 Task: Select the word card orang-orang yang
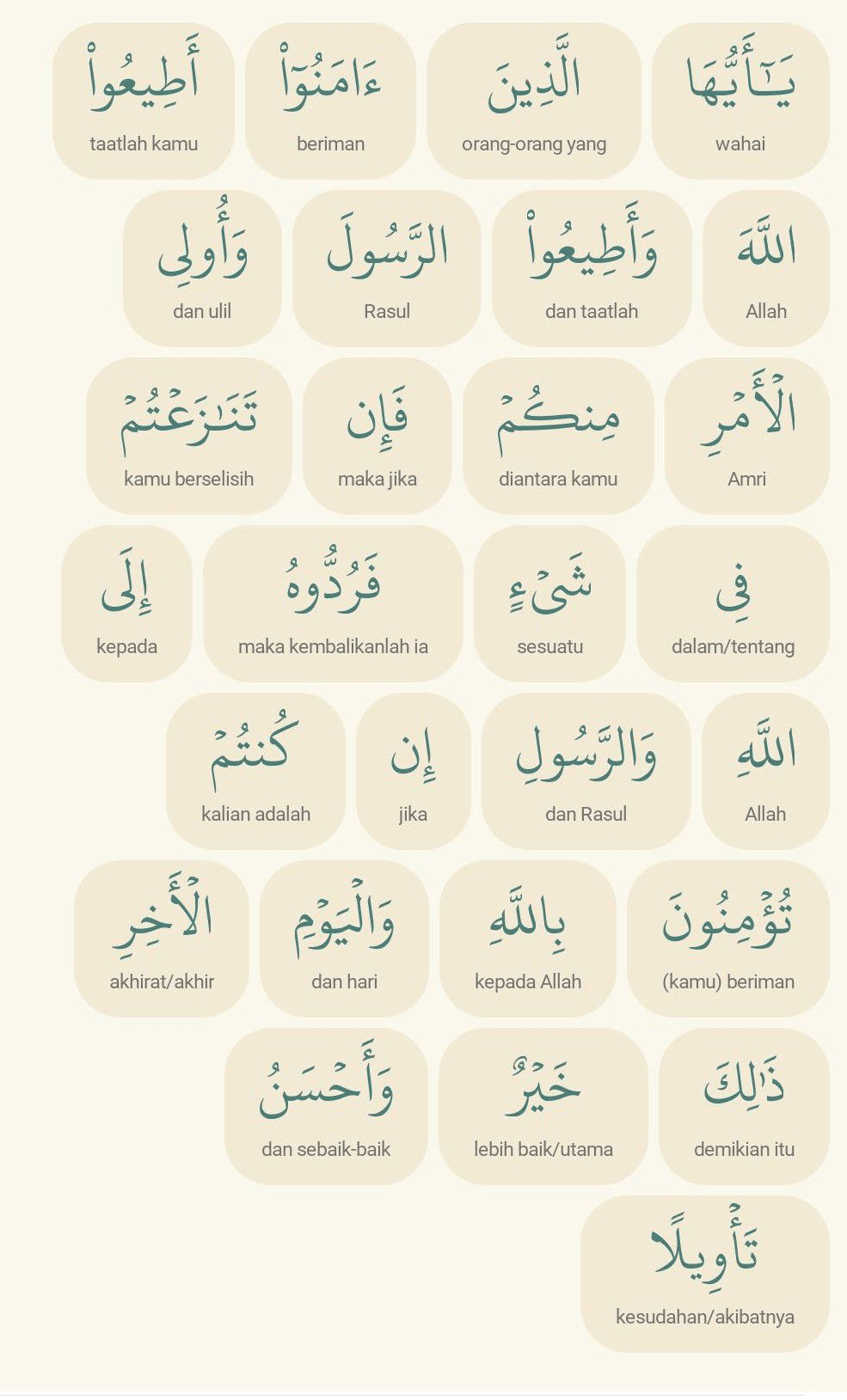[534, 101]
